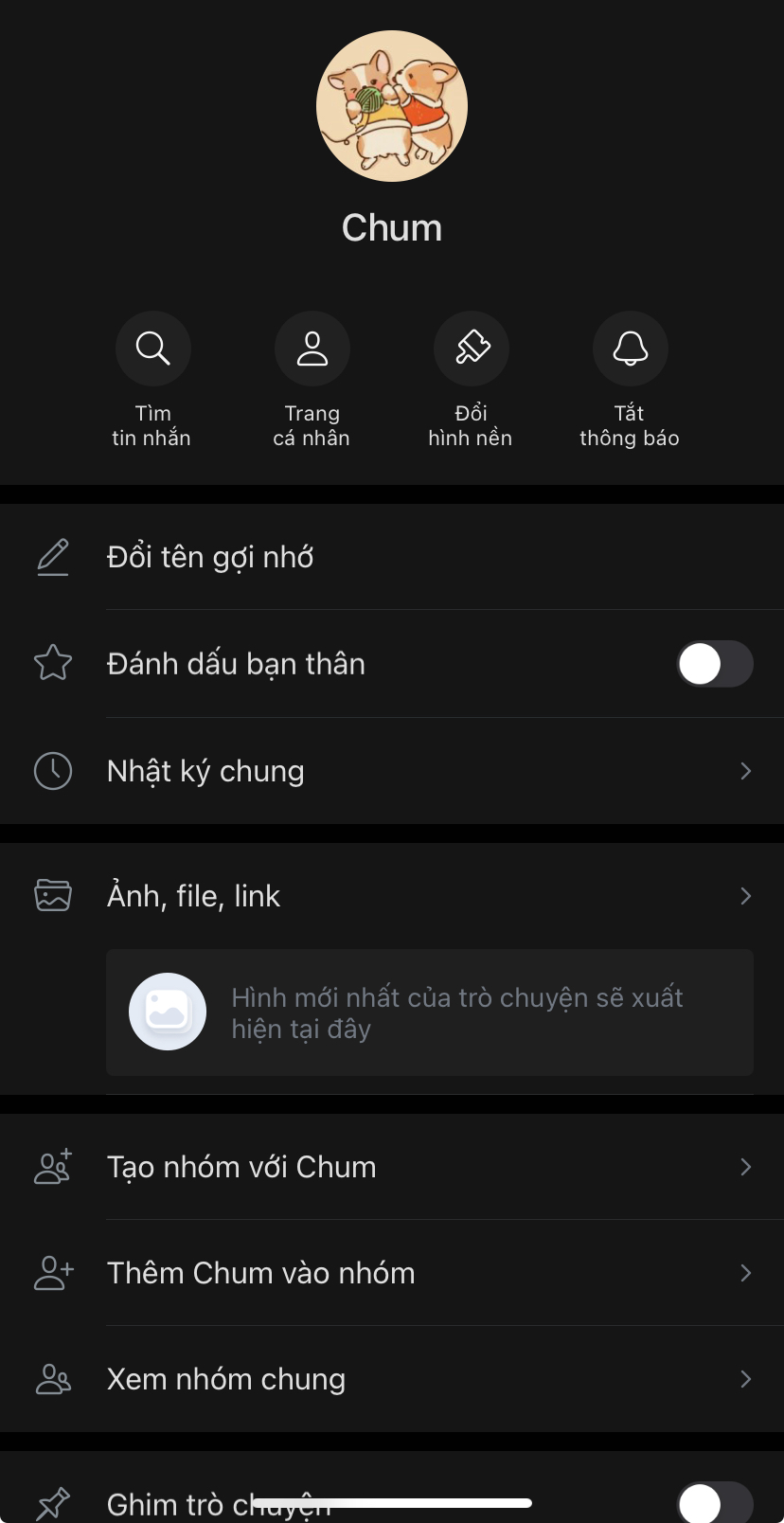Enable Ghim trò chuyện switch
Screen dimensions: 784x1523
point(715,1502)
